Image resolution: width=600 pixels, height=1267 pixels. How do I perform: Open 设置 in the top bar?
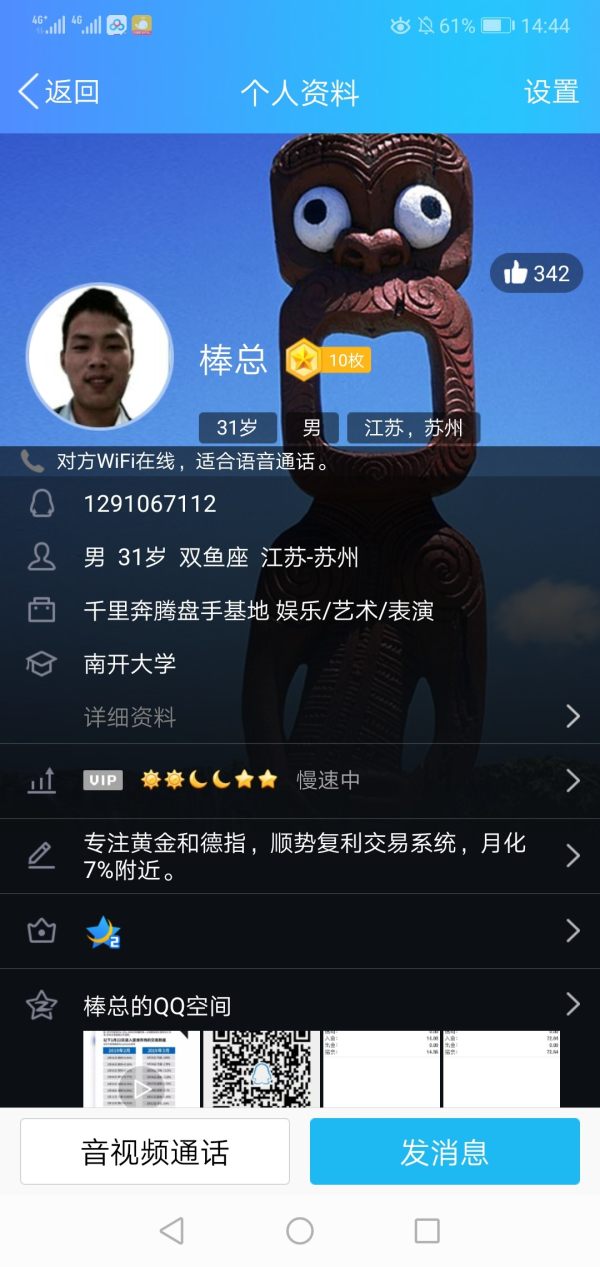tap(551, 92)
